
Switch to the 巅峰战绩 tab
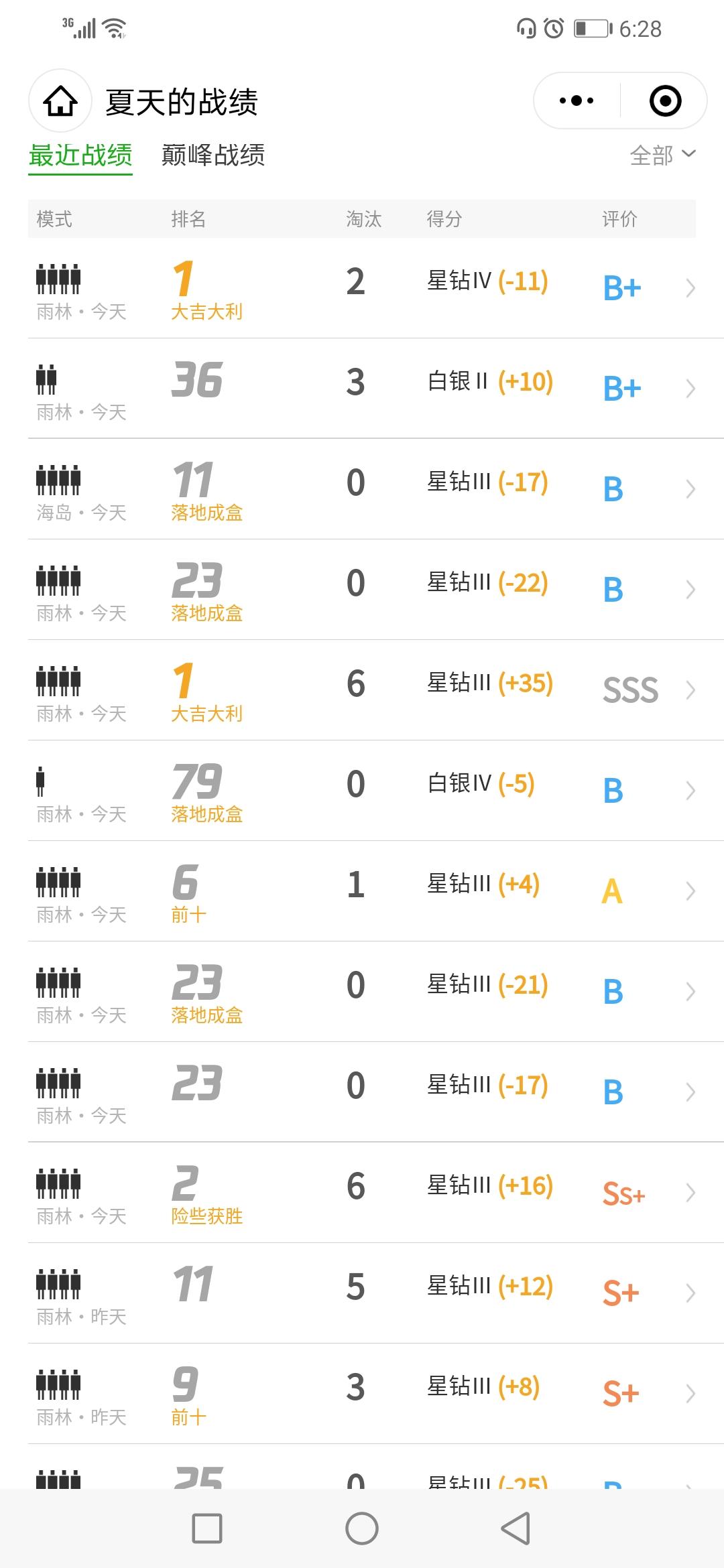pyautogui.click(x=213, y=155)
